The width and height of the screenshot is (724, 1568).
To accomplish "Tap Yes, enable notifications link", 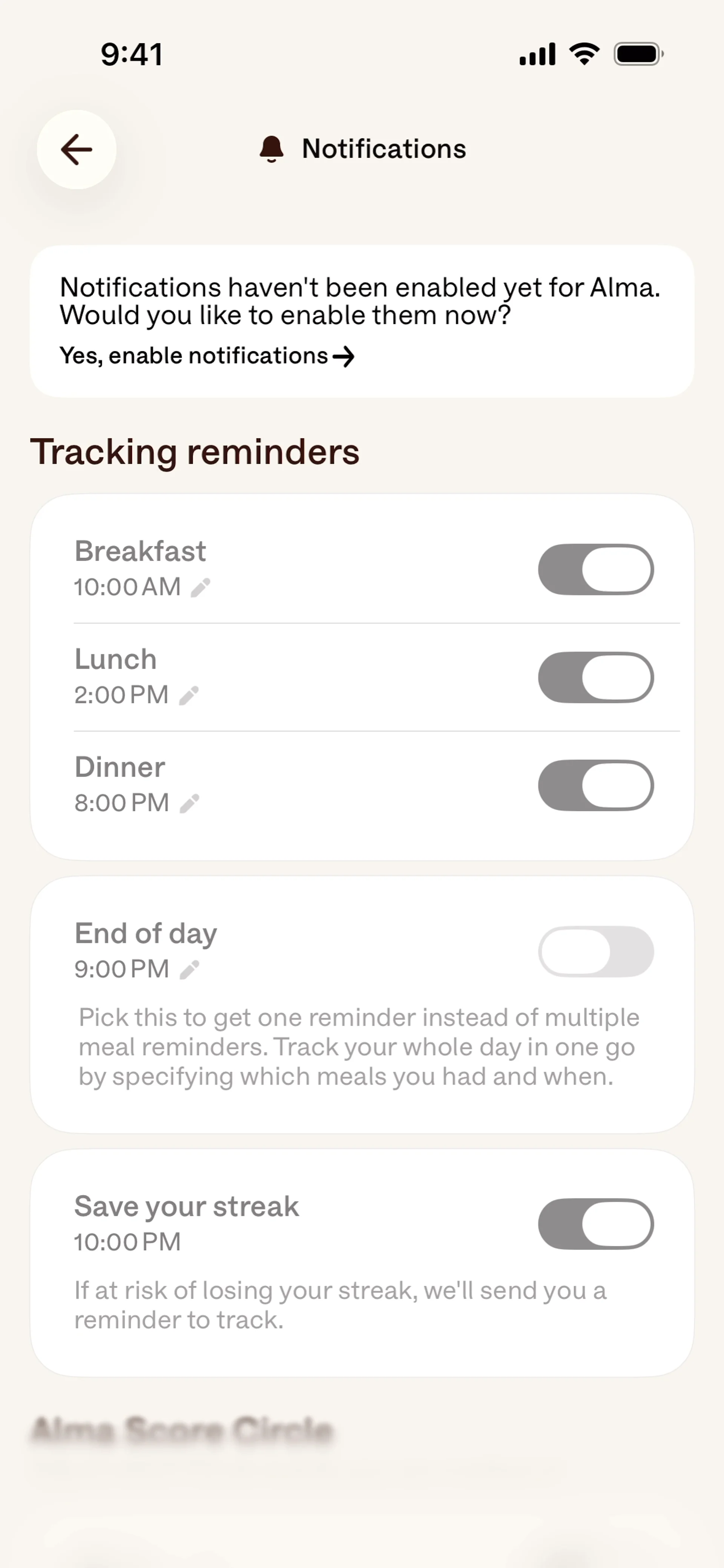I will click(x=207, y=356).
